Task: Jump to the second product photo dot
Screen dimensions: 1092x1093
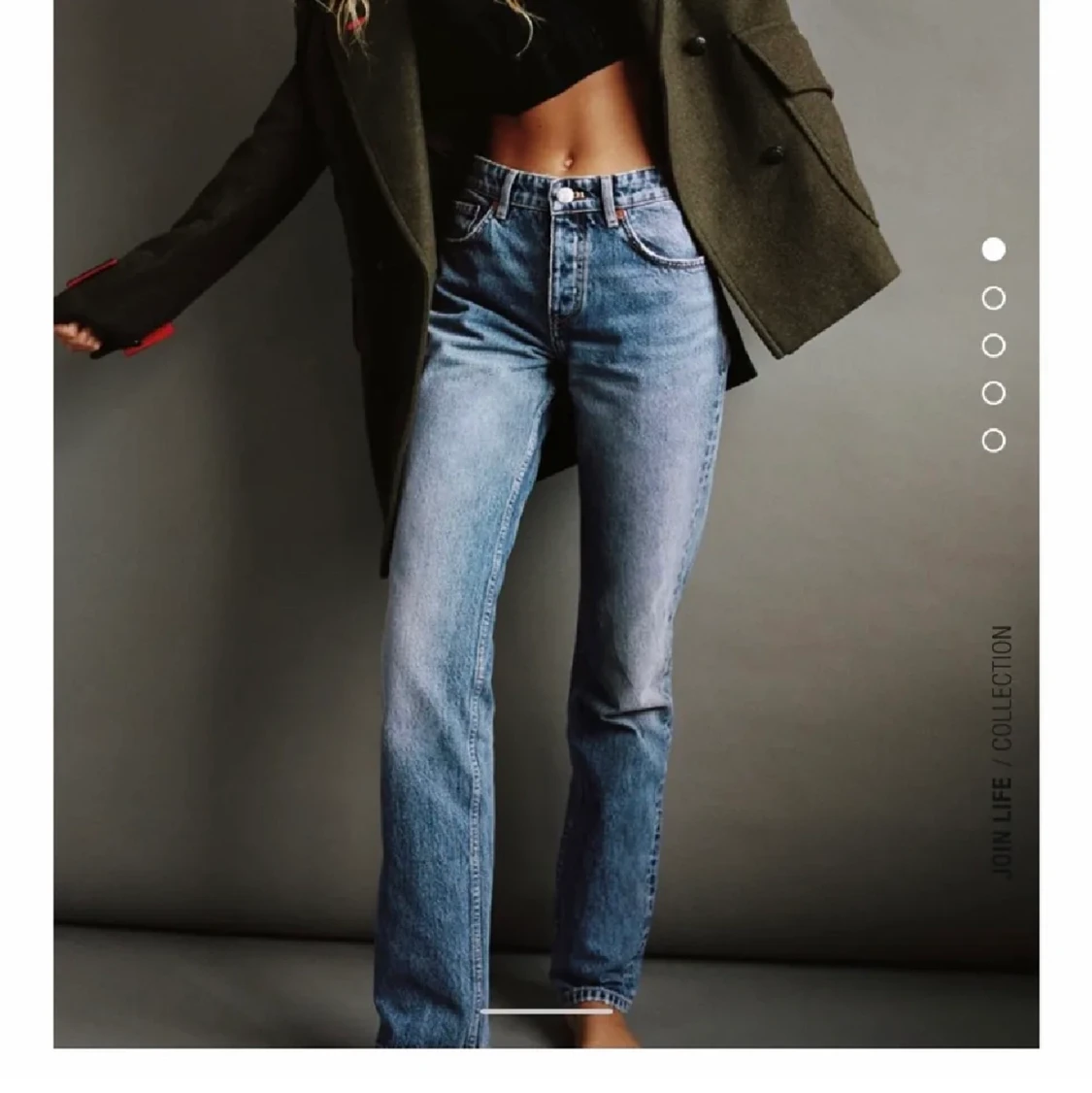Action: pos(993,298)
